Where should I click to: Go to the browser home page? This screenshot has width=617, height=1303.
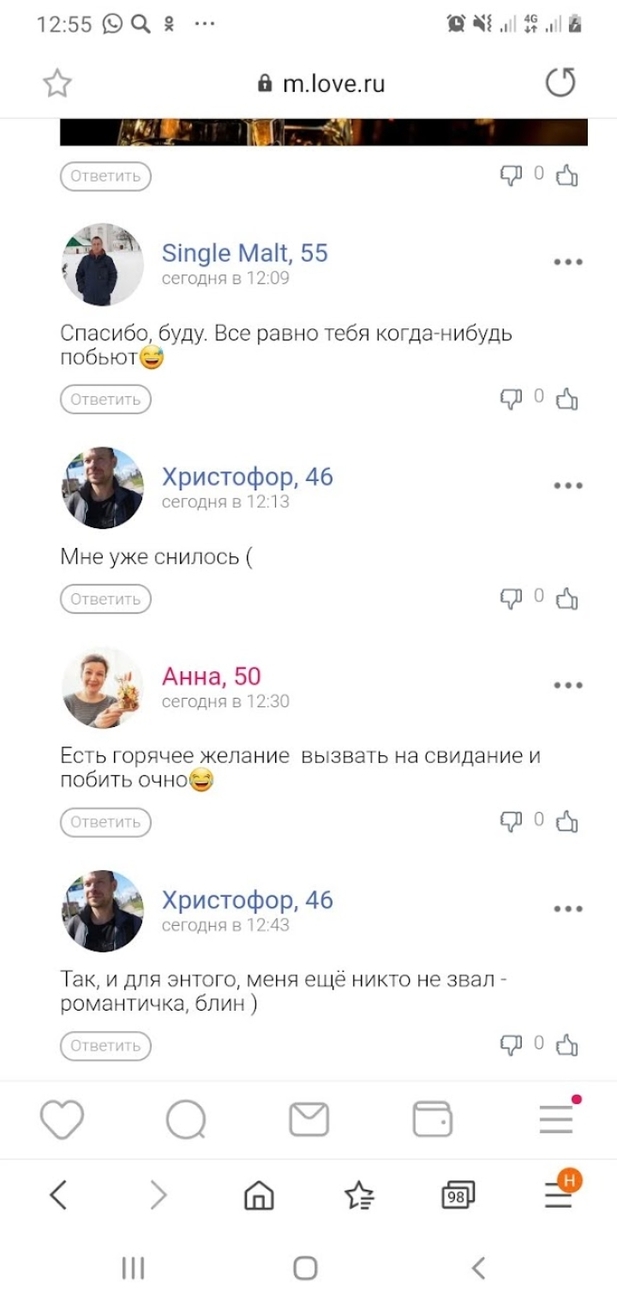click(x=259, y=1194)
